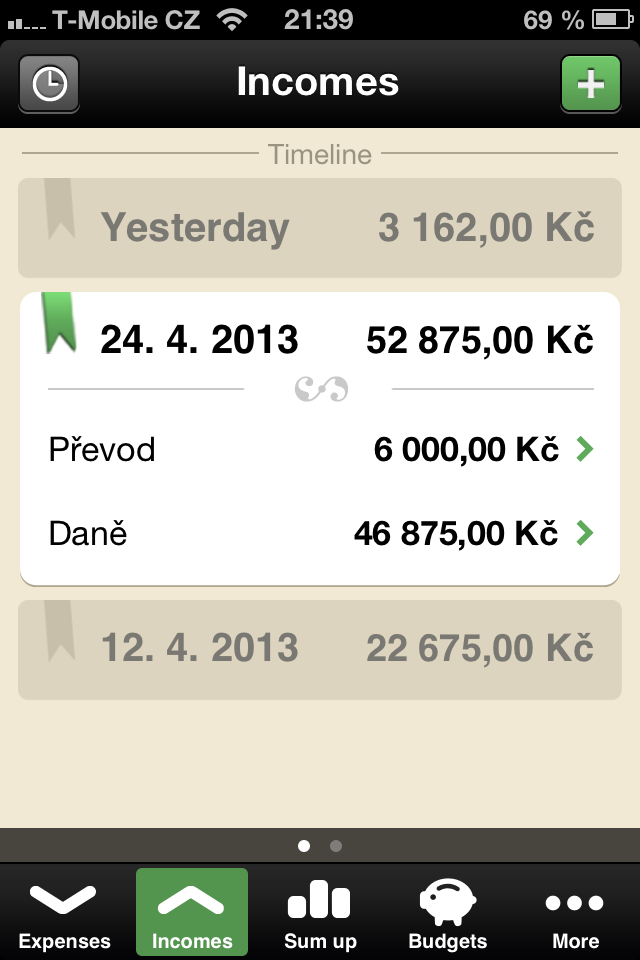Switch to the Expenses tab
Screen dimensions: 640x960
(x=65, y=913)
